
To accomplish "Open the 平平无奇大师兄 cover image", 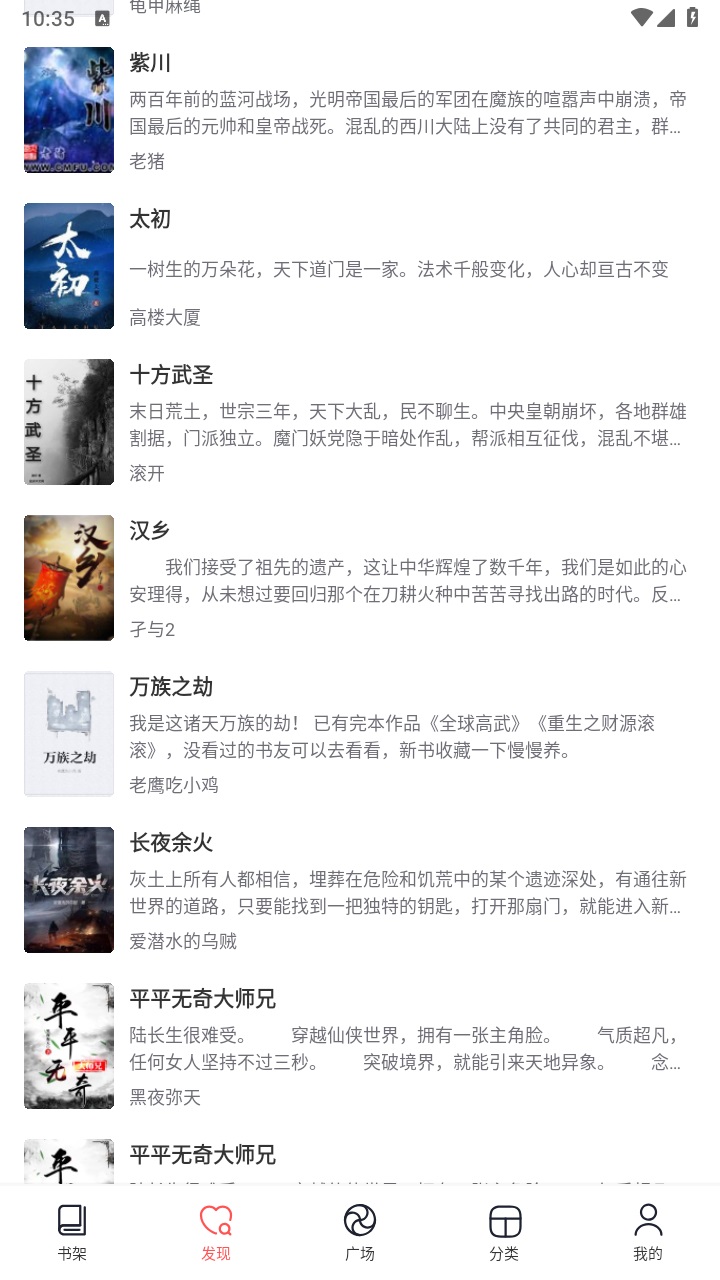I will coord(68,1046).
